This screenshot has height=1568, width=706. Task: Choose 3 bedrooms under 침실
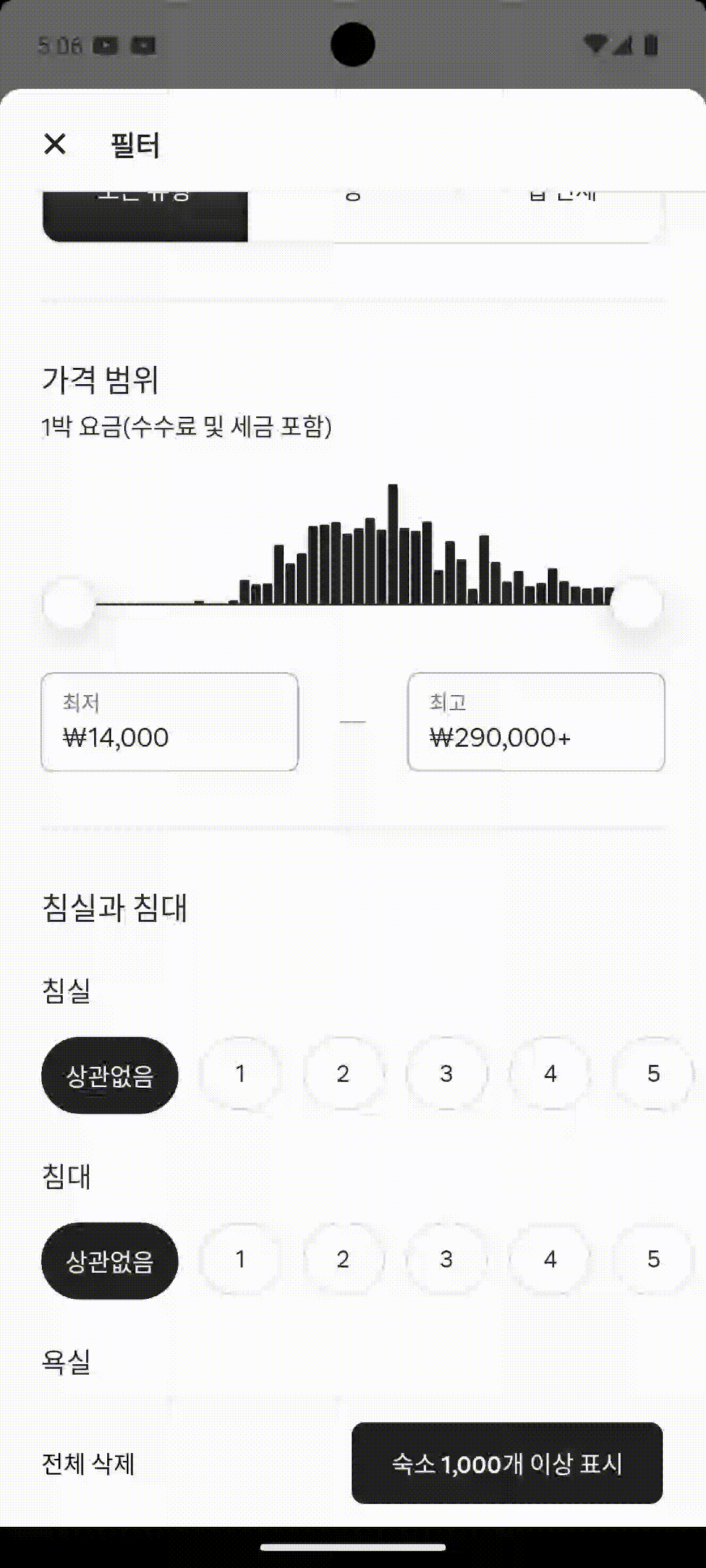click(x=446, y=1073)
